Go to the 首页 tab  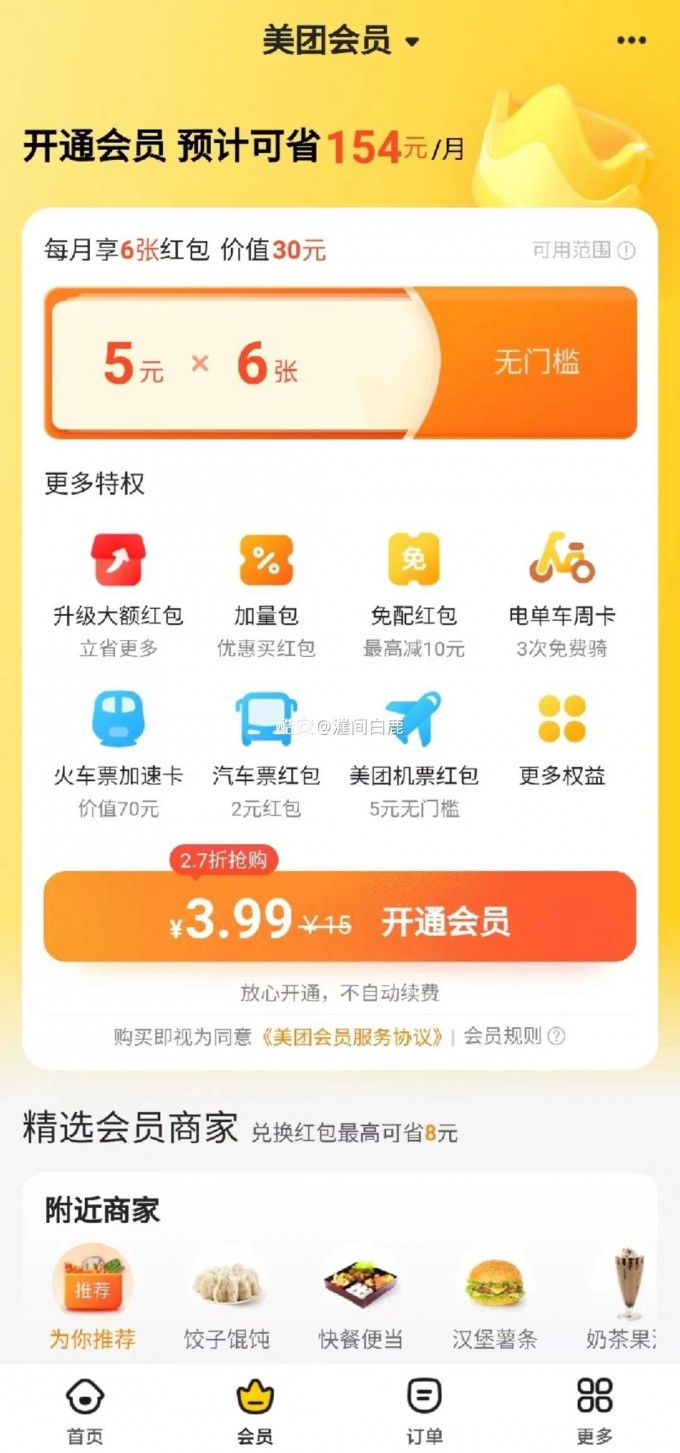click(x=85, y=1410)
